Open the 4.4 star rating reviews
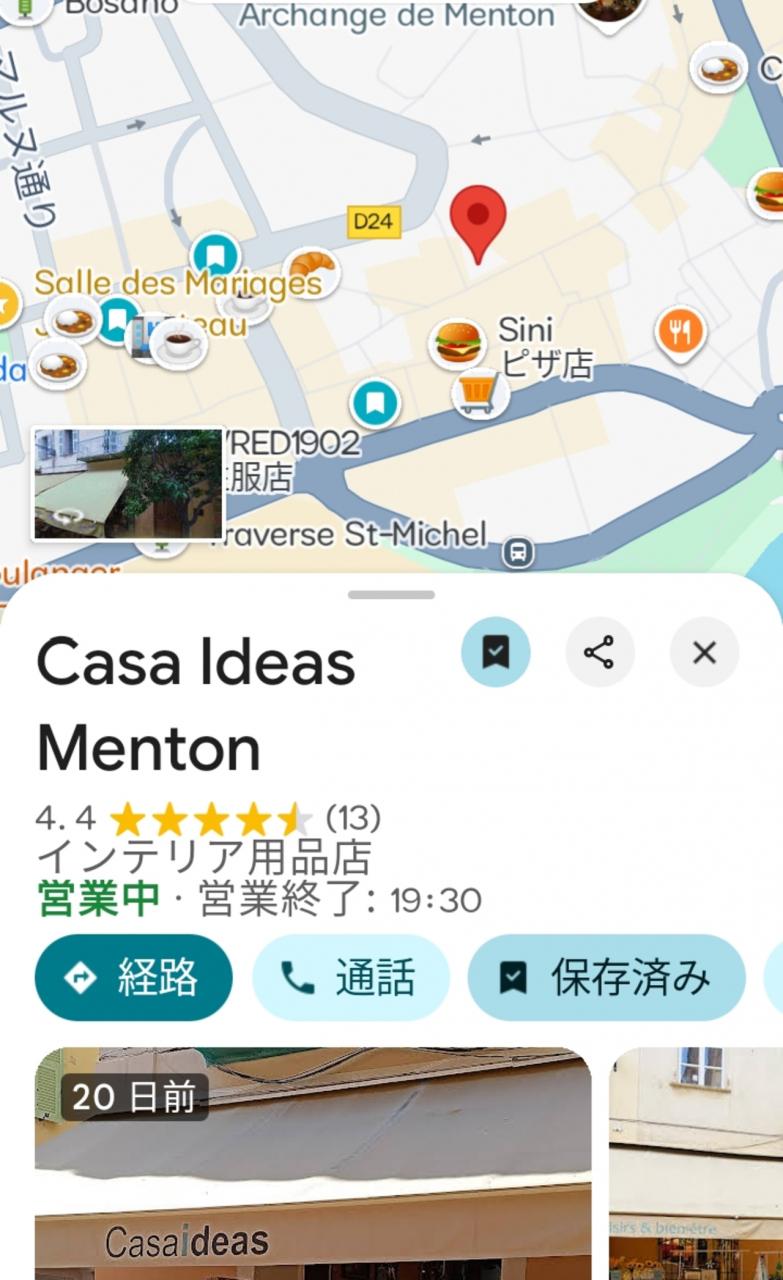 210,820
